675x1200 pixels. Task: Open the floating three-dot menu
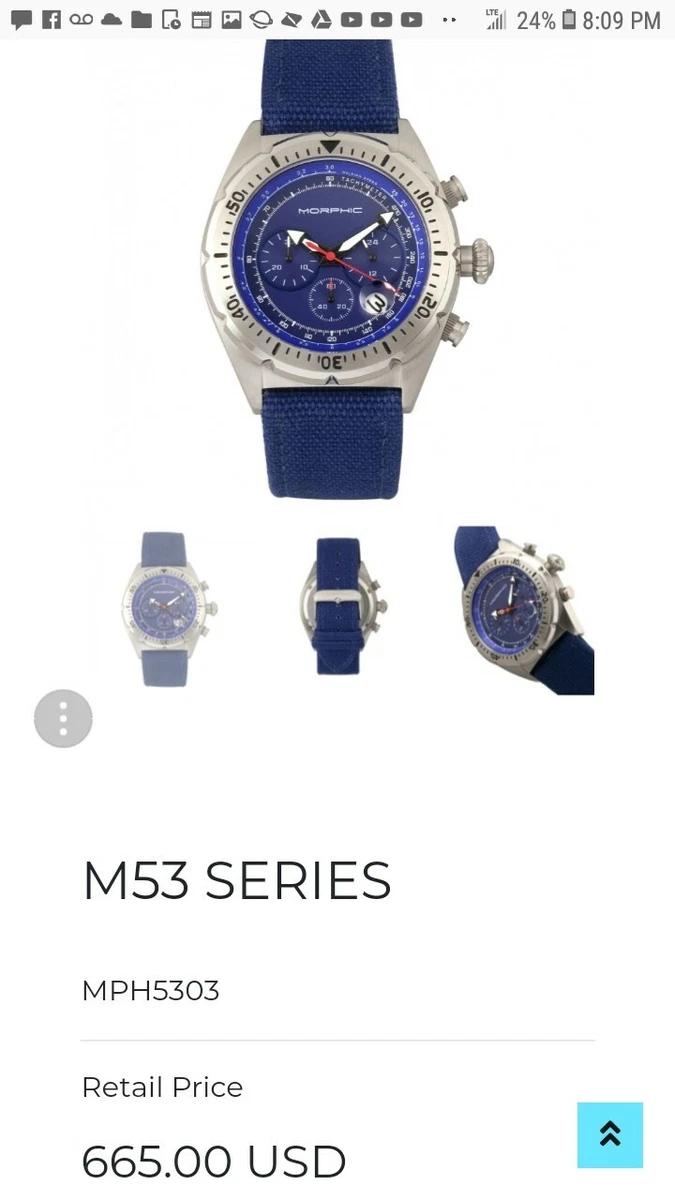[63, 718]
